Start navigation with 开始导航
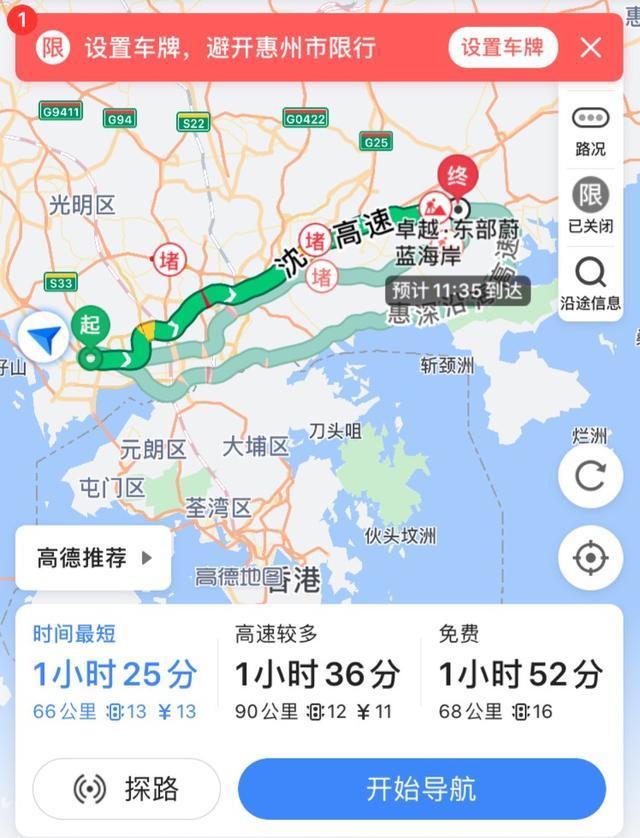This screenshot has height=838, width=640. point(421,789)
